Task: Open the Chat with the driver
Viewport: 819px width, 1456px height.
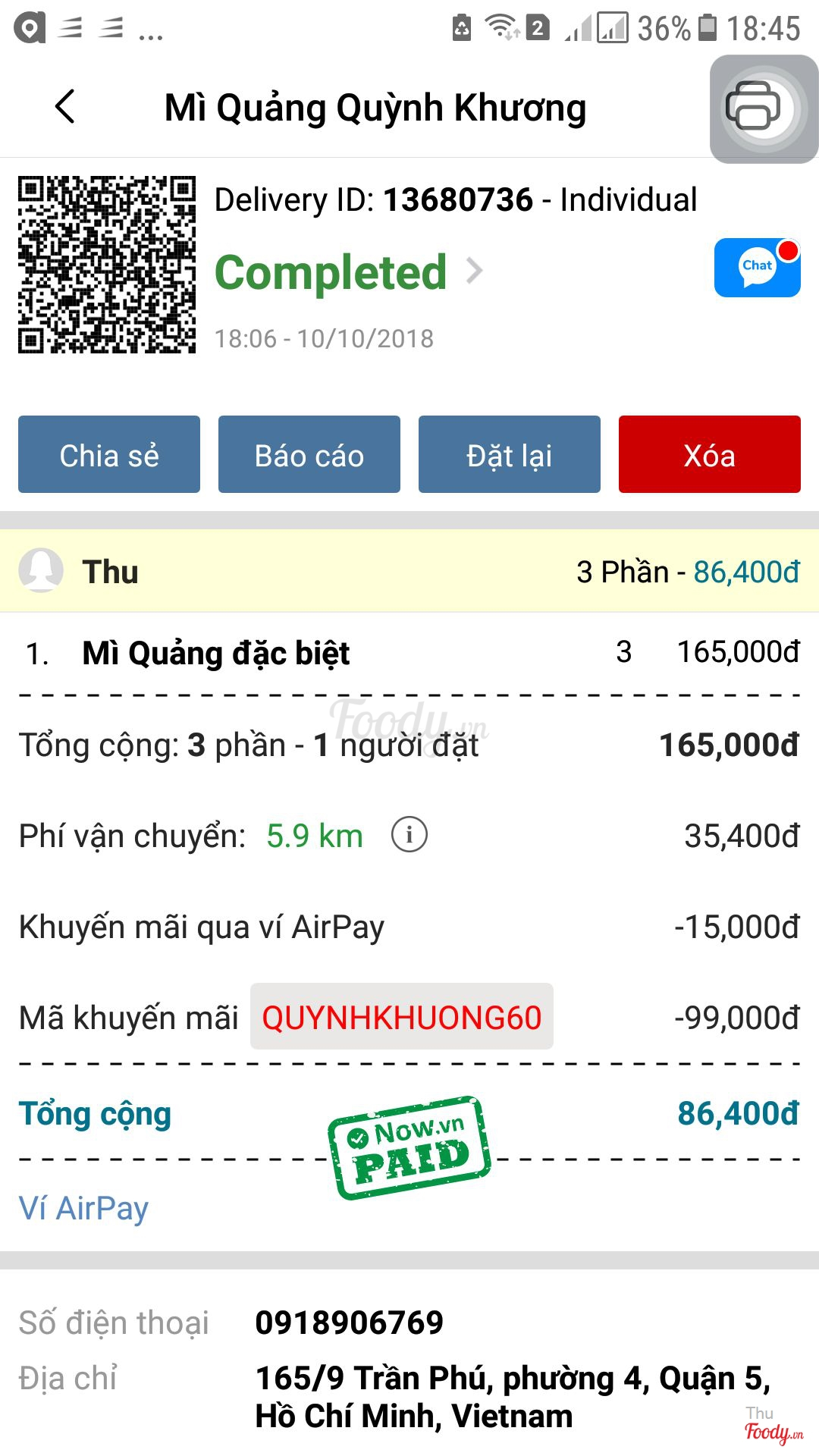Action: (757, 268)
